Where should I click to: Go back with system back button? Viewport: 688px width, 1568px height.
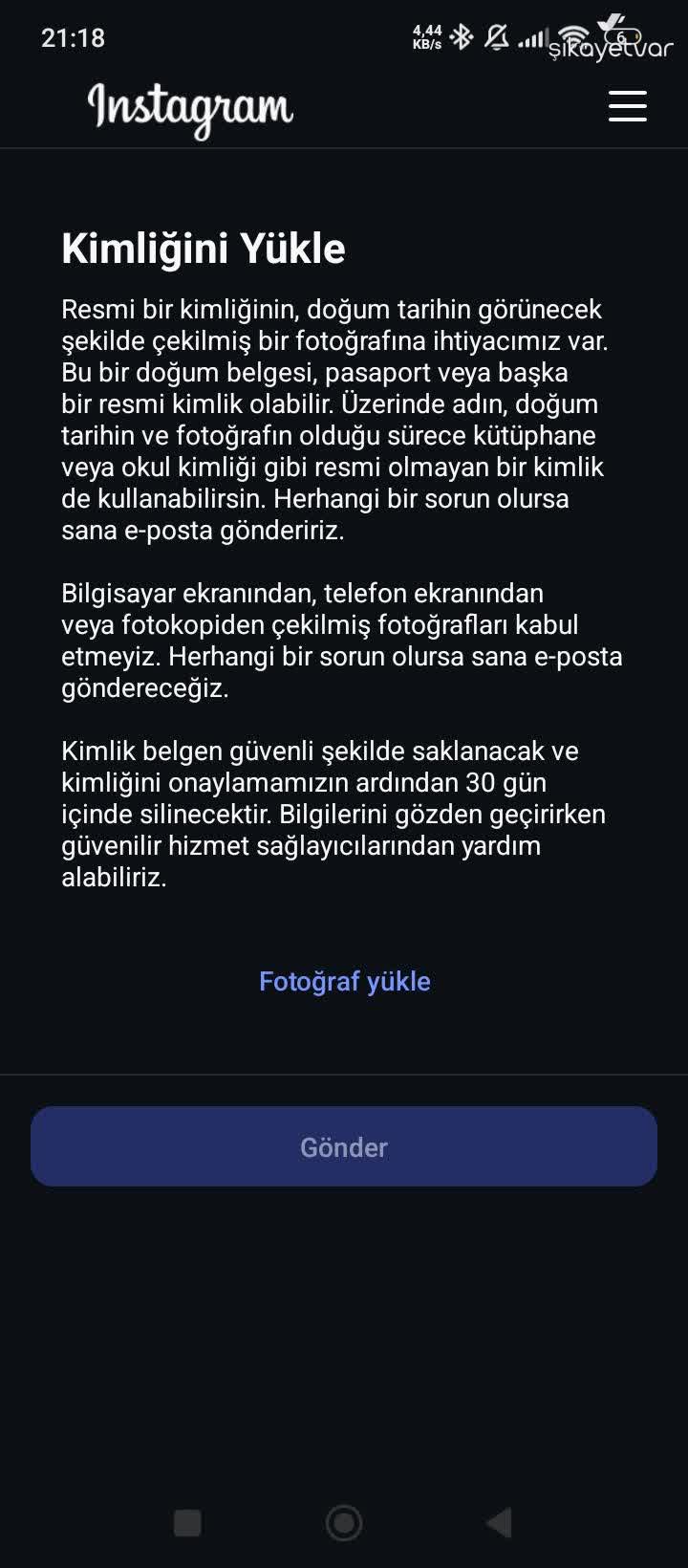tap(499, 1522)
